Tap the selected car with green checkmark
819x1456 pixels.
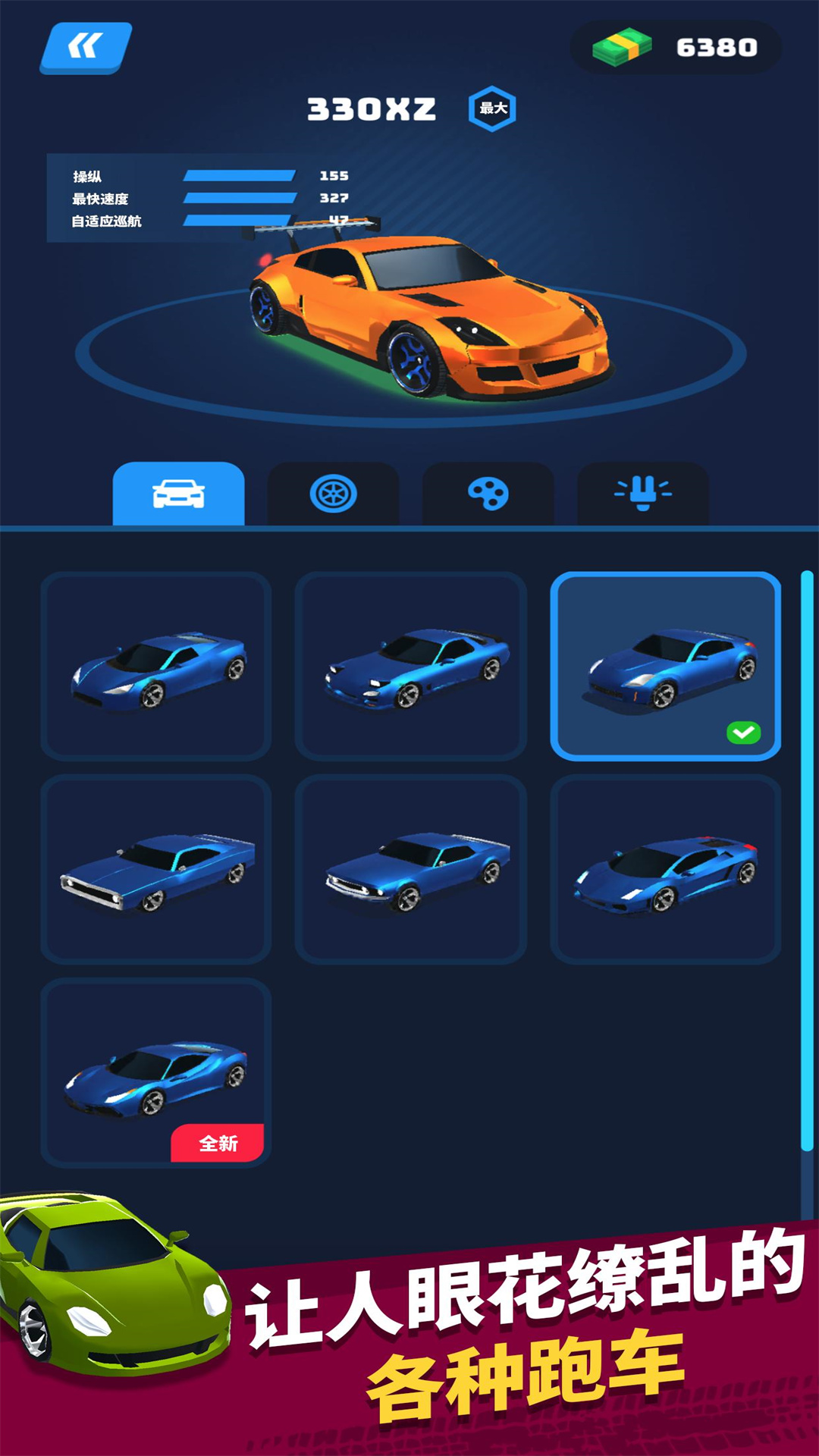tap(665, 666)
